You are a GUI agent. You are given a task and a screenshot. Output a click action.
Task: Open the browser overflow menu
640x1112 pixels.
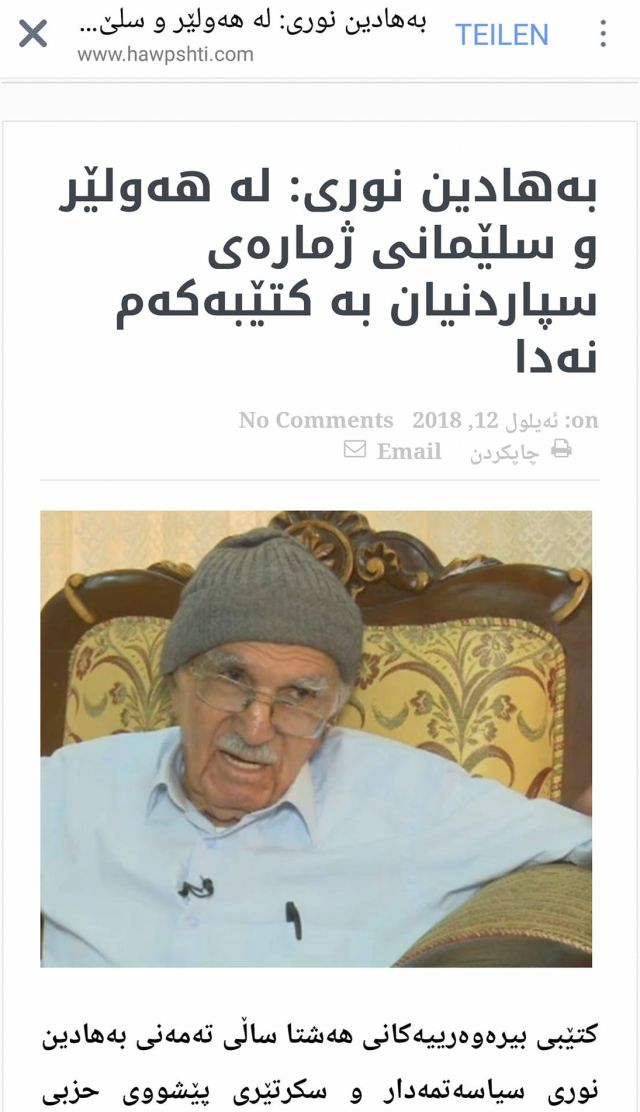(x=603, y=35)
